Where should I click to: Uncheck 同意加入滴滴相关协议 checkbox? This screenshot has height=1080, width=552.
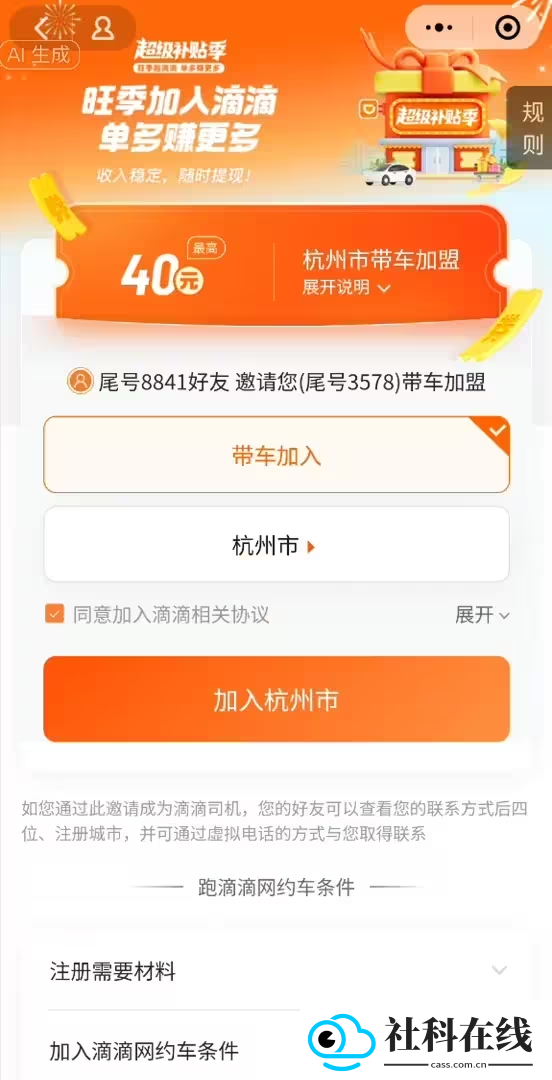(x=54, y=614)
